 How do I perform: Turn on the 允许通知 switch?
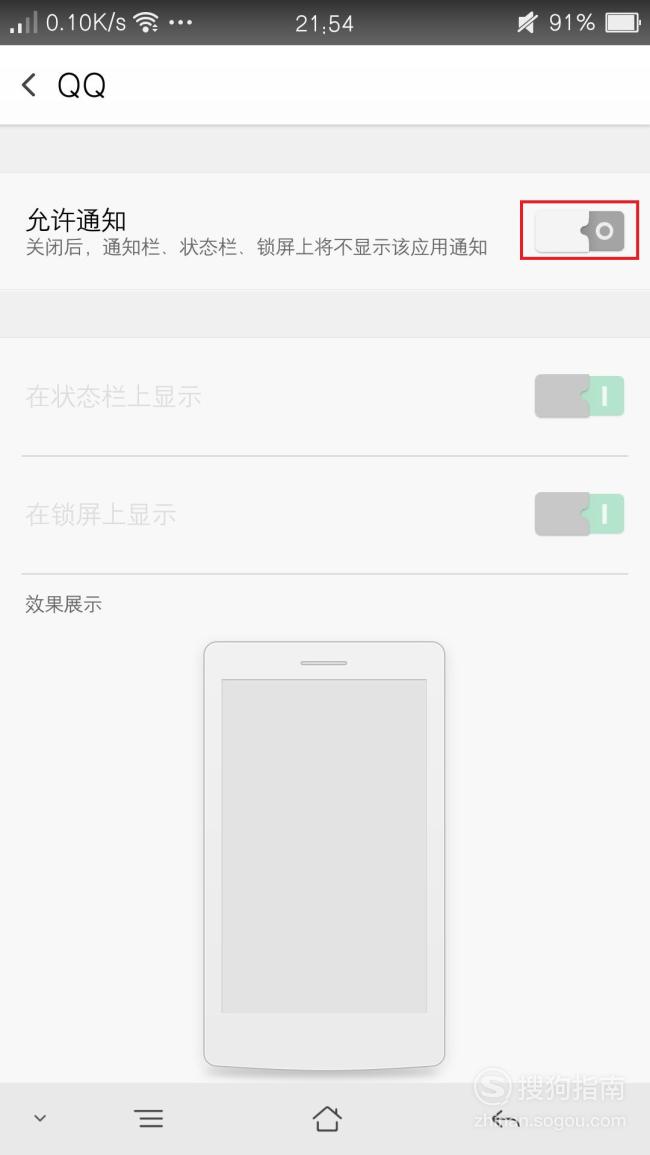(579, 231)
